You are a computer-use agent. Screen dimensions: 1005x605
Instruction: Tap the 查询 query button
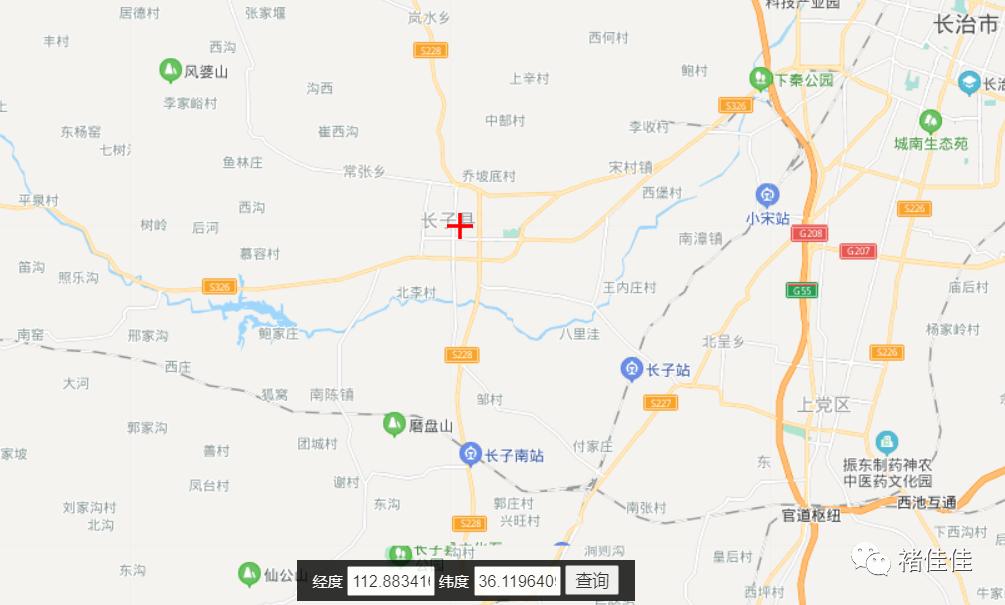point(591,581)
